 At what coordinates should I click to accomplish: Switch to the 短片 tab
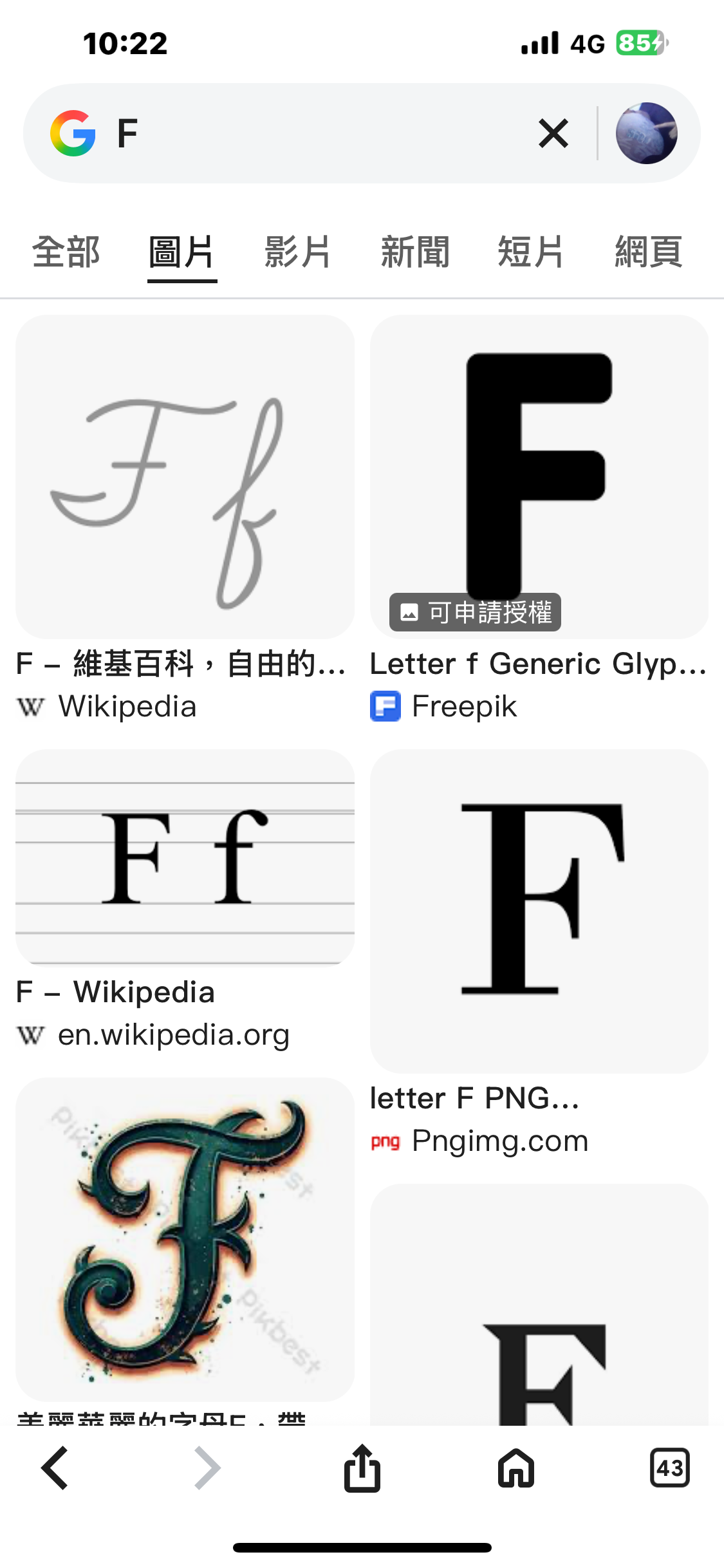[531, 252]
